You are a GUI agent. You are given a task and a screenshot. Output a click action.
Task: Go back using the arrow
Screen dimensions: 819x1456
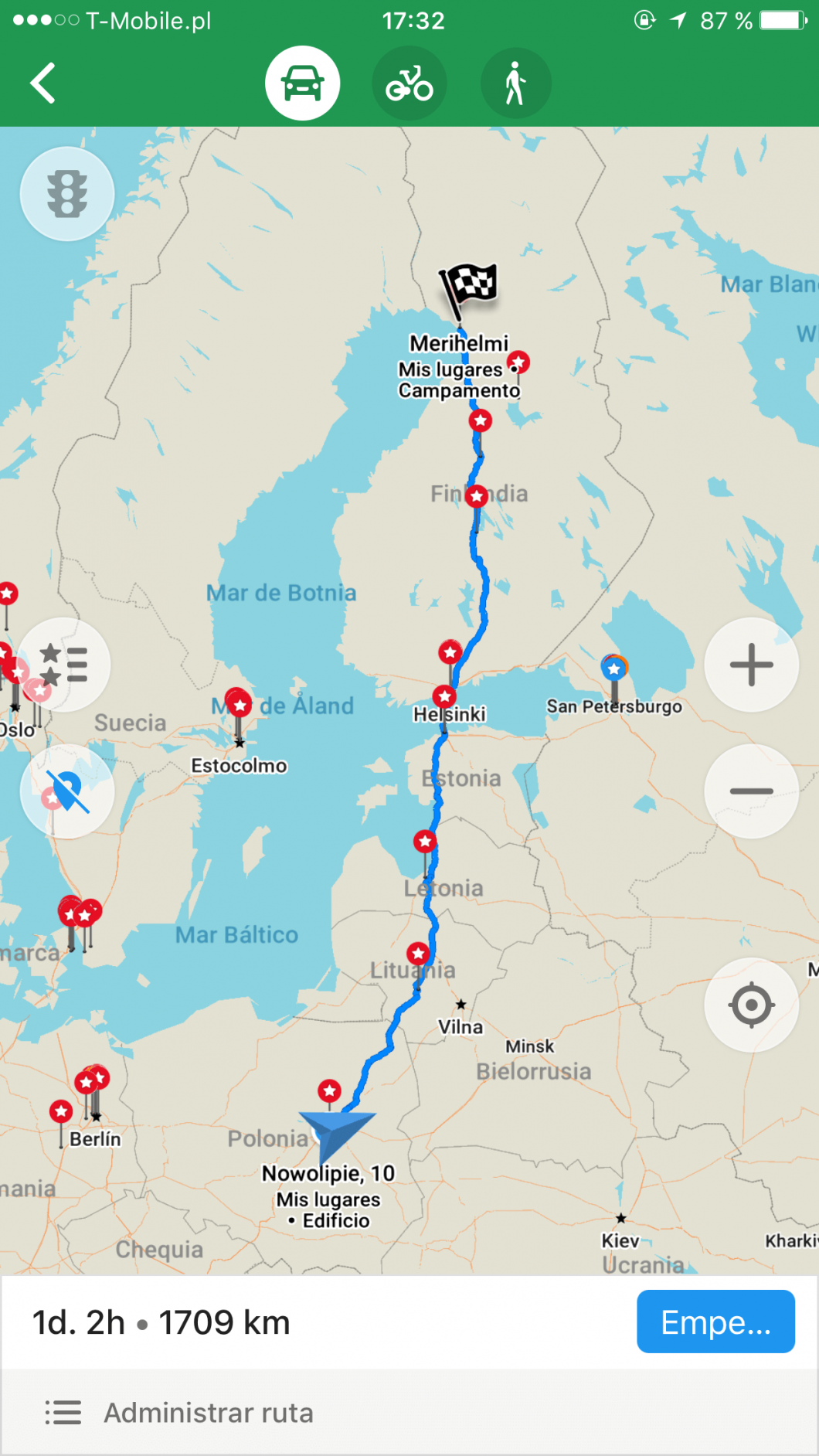43,83
